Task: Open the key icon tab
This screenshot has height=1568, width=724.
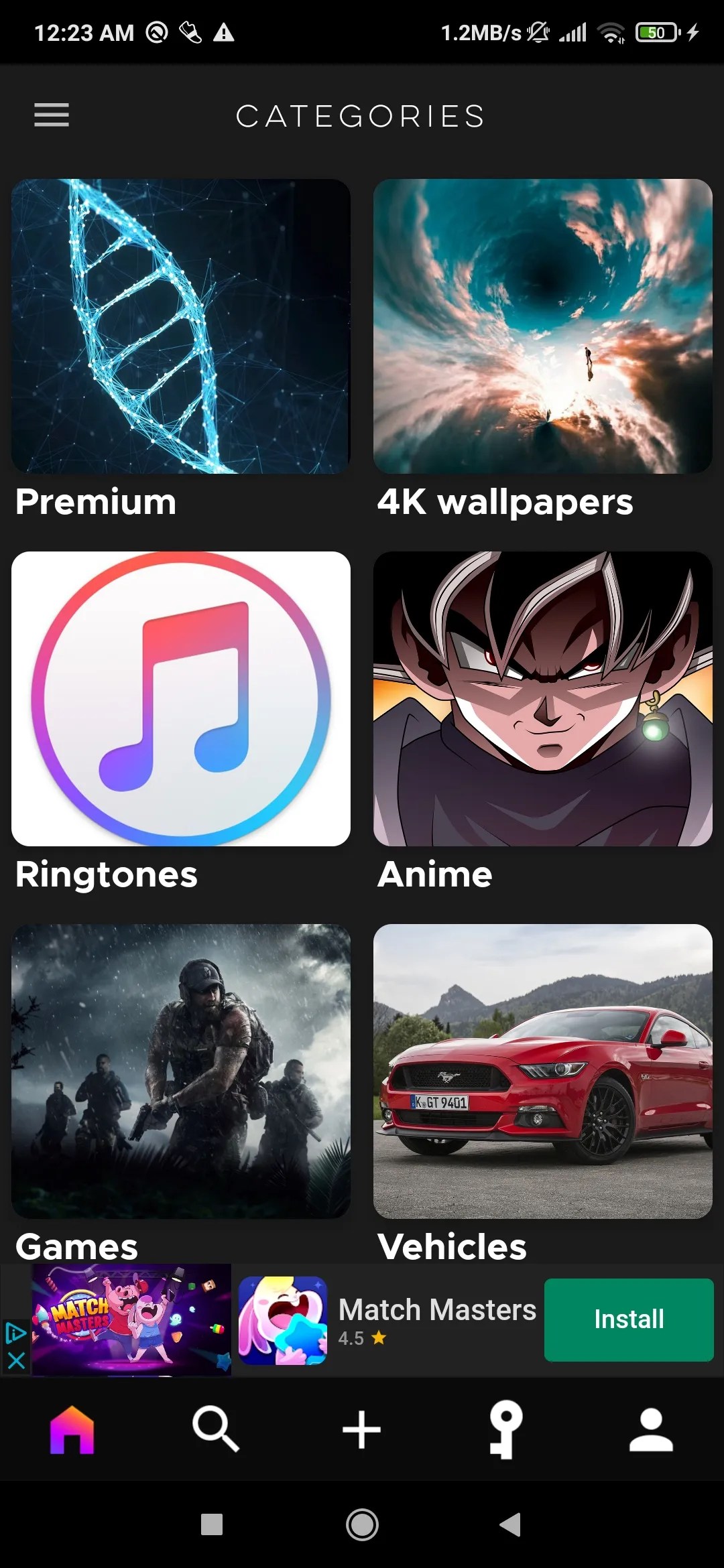Action: [505, 1429]
